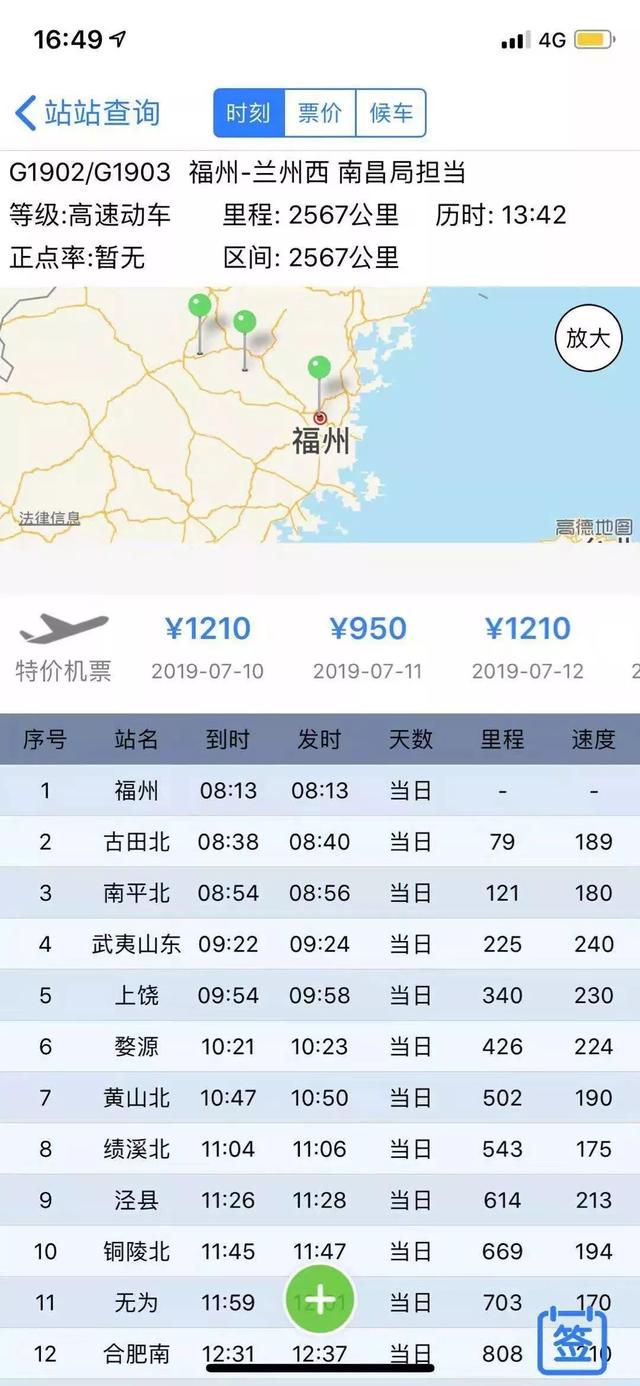The image size is (640, 1386).
Task: Open the 古田北 station row
Action: (320, 842)
